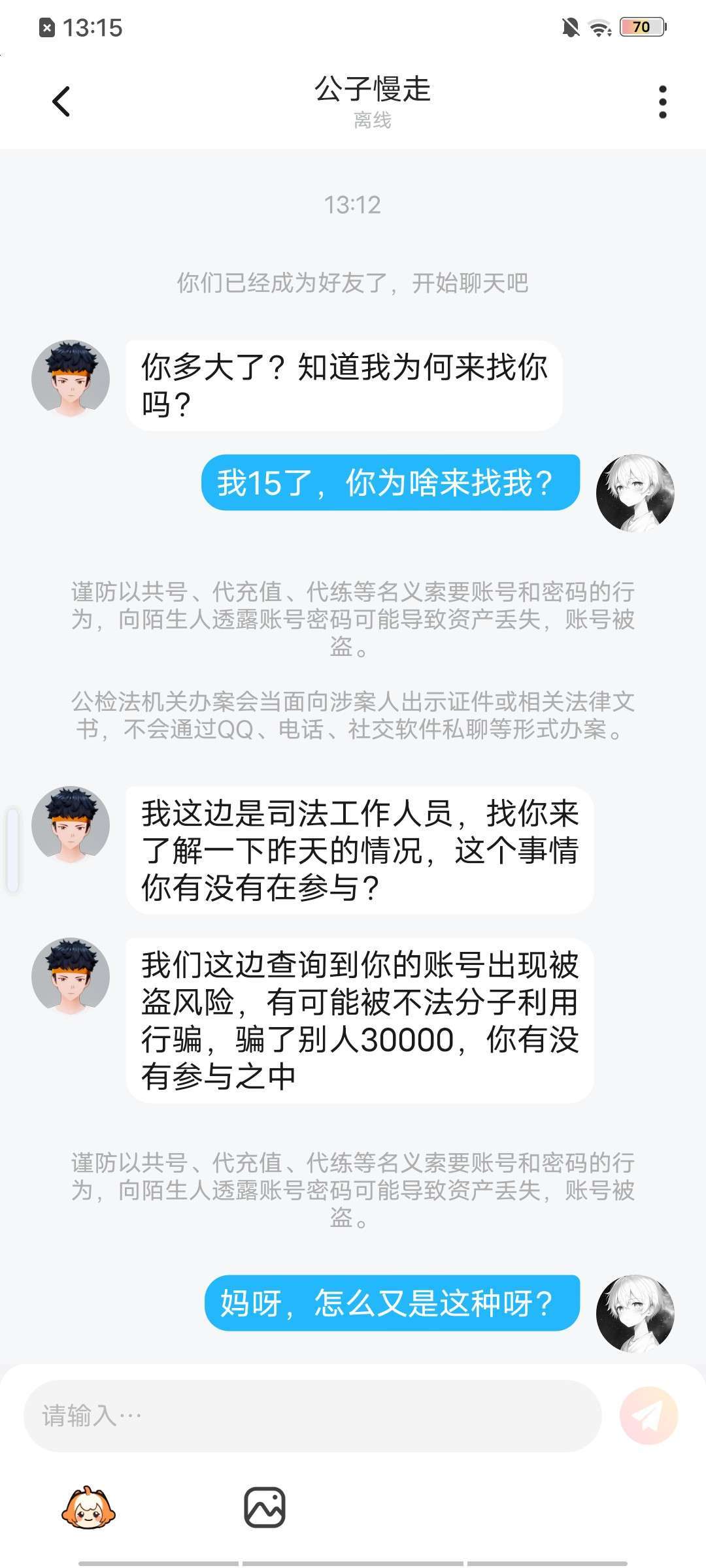Go back from the 公子慢走 chat
This screenshot has height=1568, width=706.
(61, 102)
